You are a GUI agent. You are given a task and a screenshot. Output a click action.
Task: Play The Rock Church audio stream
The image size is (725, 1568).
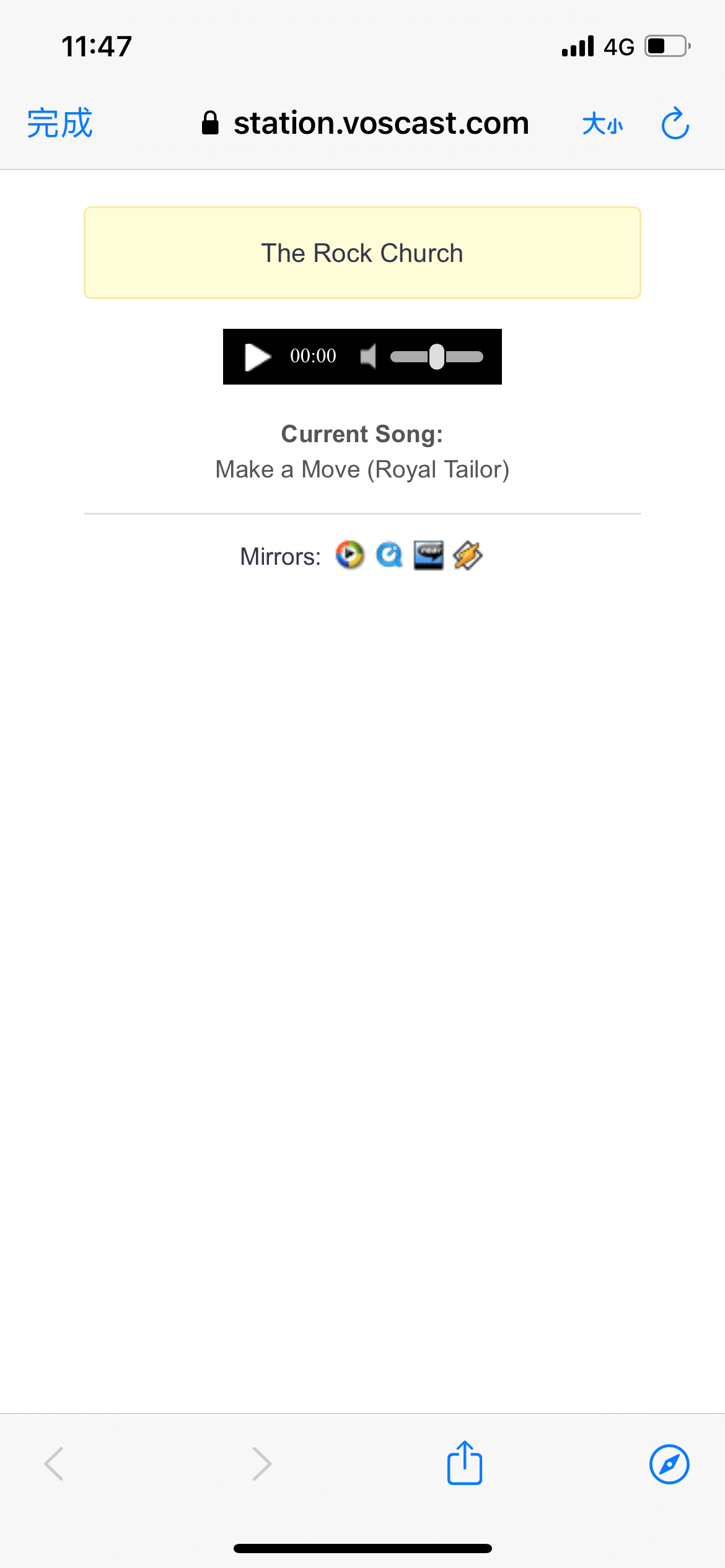[x=257, y=357]
